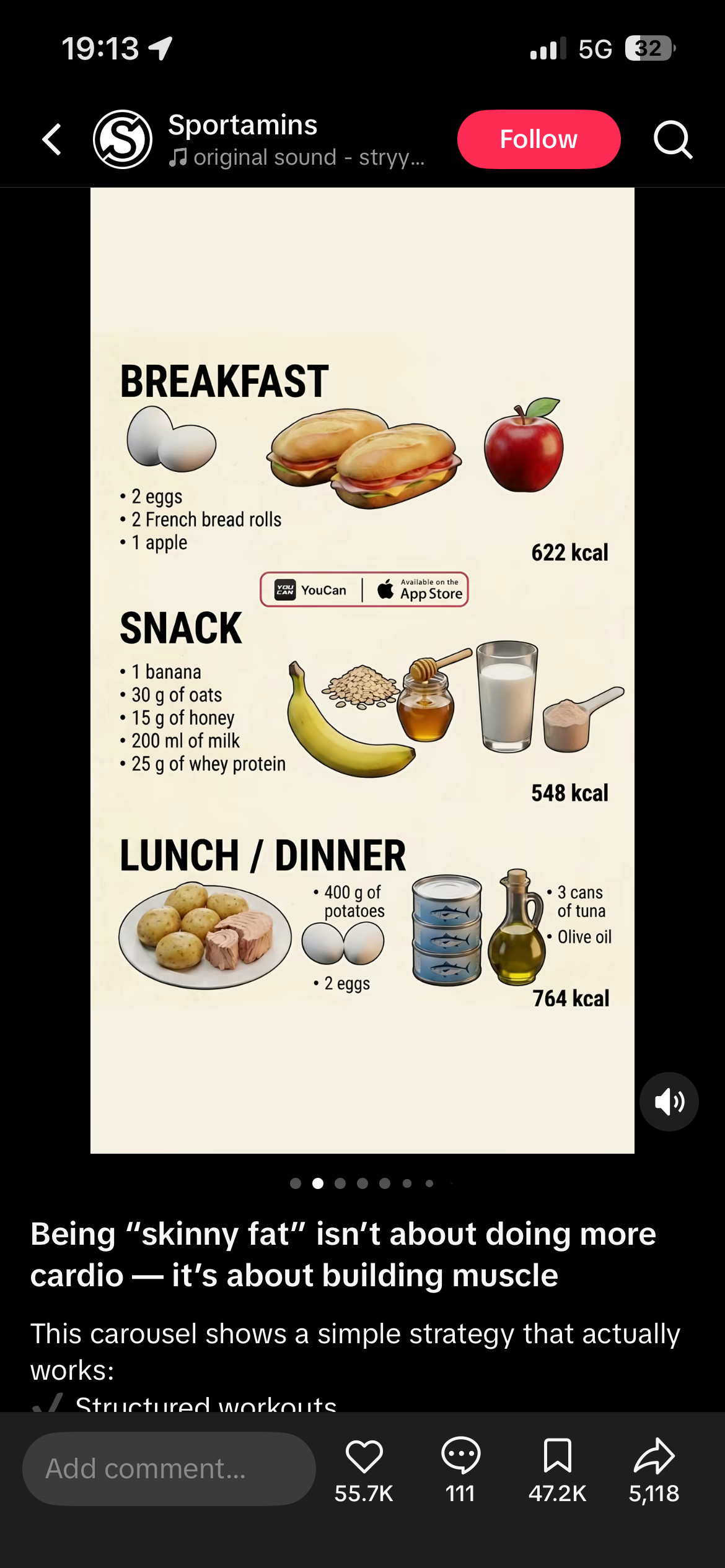Like this post with the heart
725x1568 pixels.
click(x=364, y=1456)
